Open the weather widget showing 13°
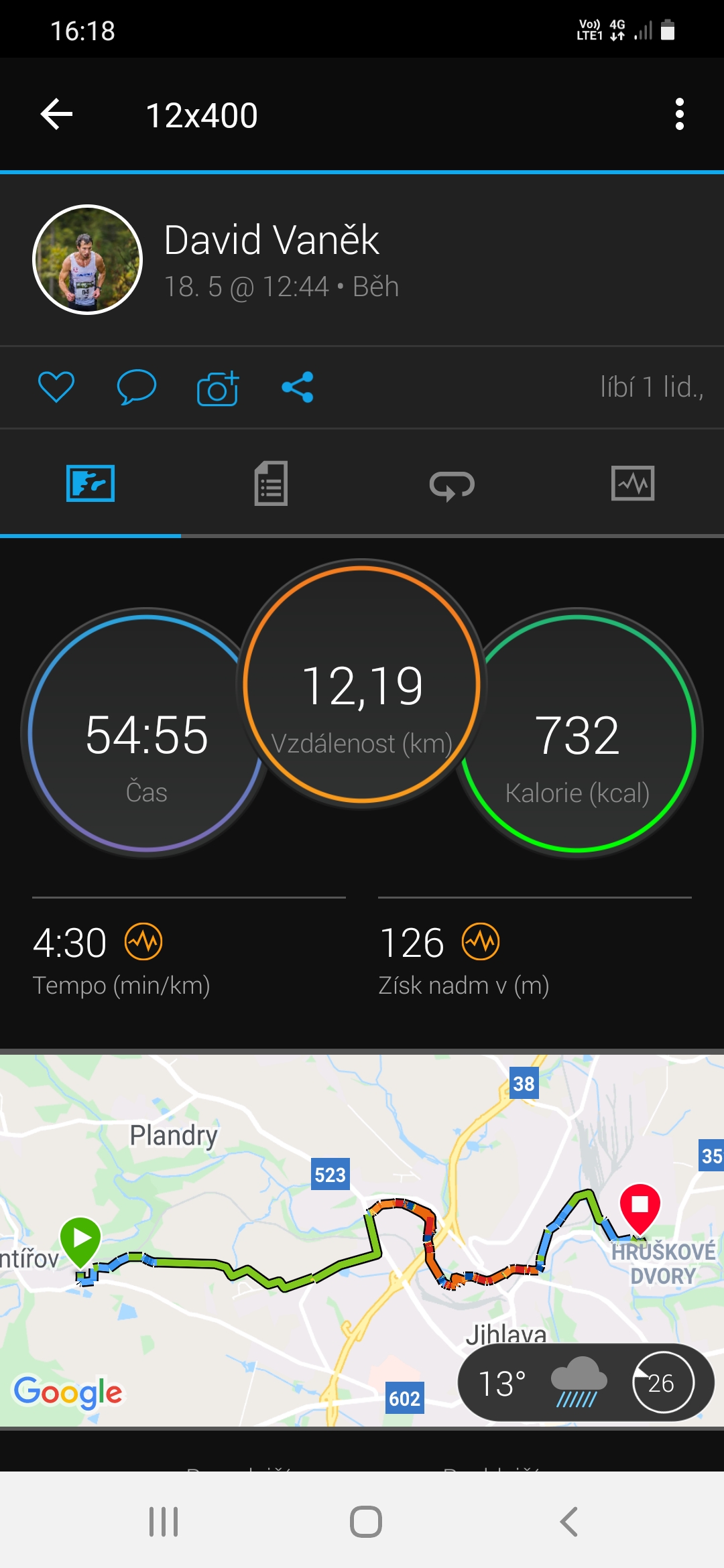This screenshot has height=1568, width=724. 586,1382
